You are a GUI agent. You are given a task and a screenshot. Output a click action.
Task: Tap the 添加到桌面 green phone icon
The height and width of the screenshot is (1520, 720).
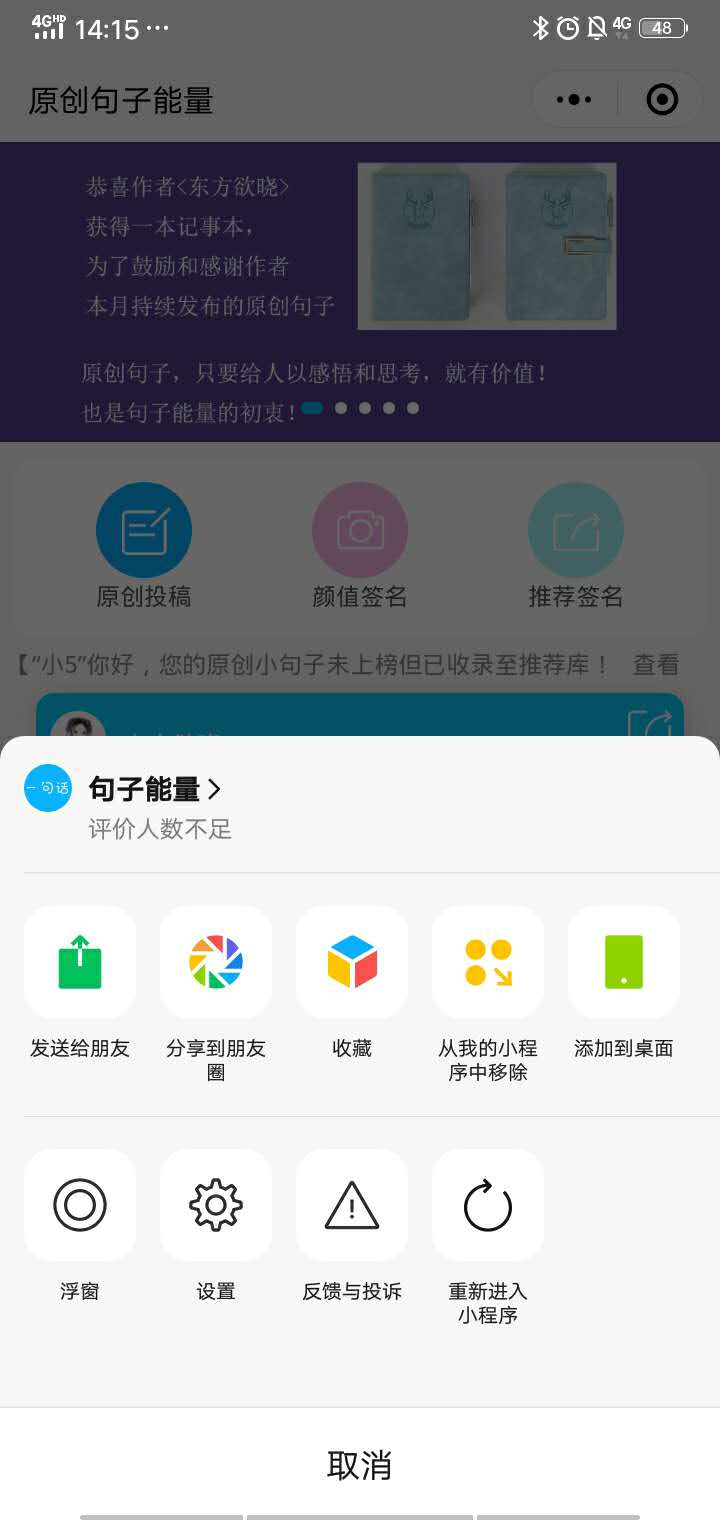click(x=623, y=962)
